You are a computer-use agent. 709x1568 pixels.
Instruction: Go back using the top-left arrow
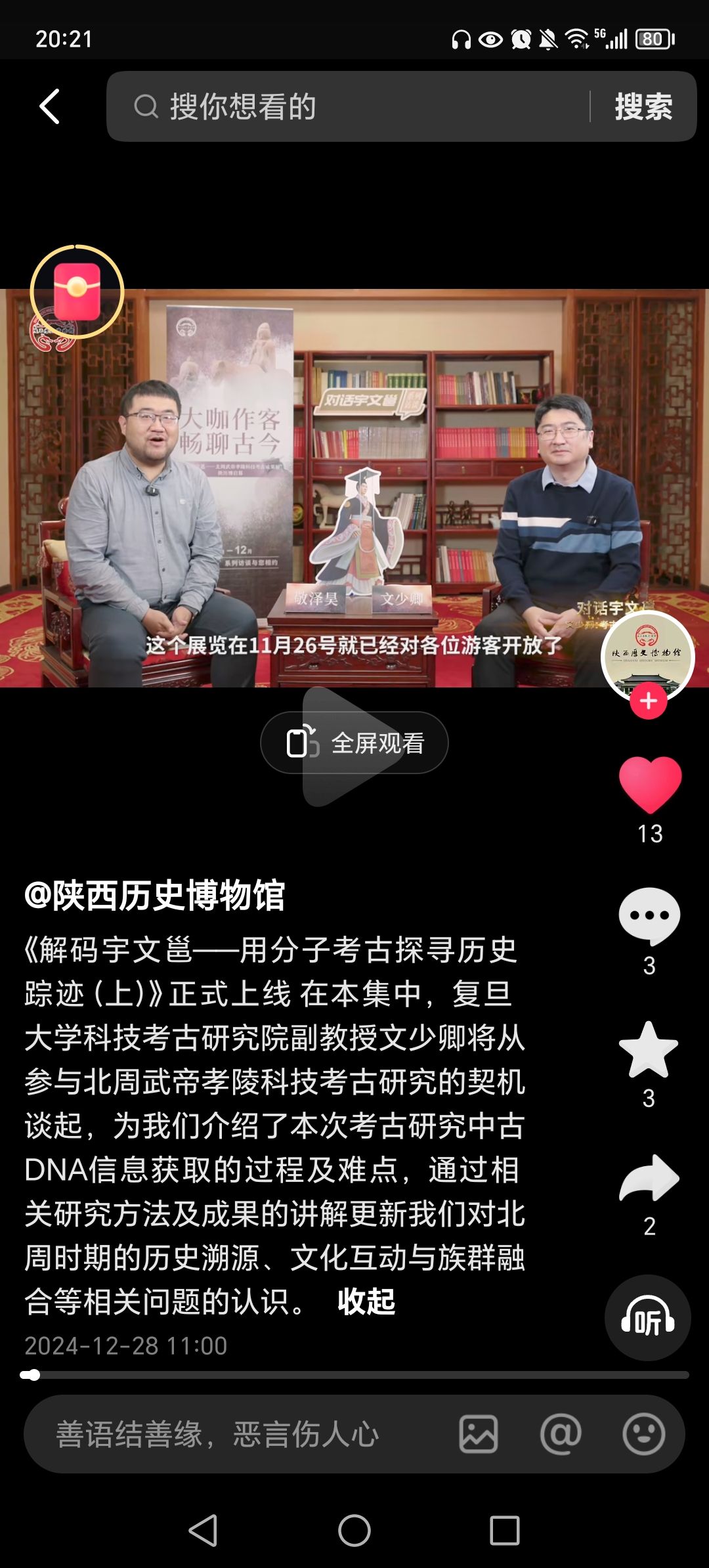pyautogui.click(x=50, y=106)
